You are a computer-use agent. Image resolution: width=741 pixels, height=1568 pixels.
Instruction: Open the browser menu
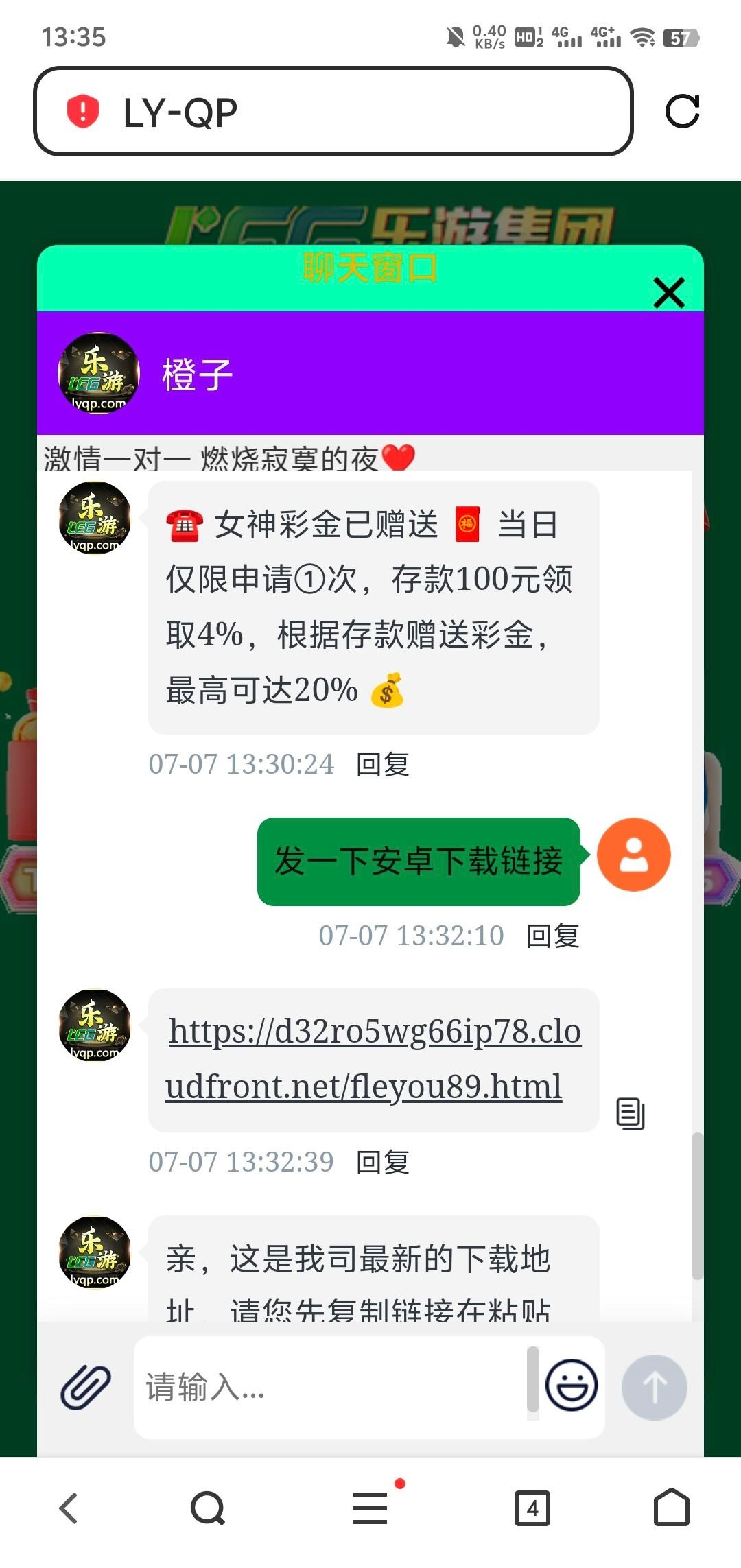(x=370, y=1508)
